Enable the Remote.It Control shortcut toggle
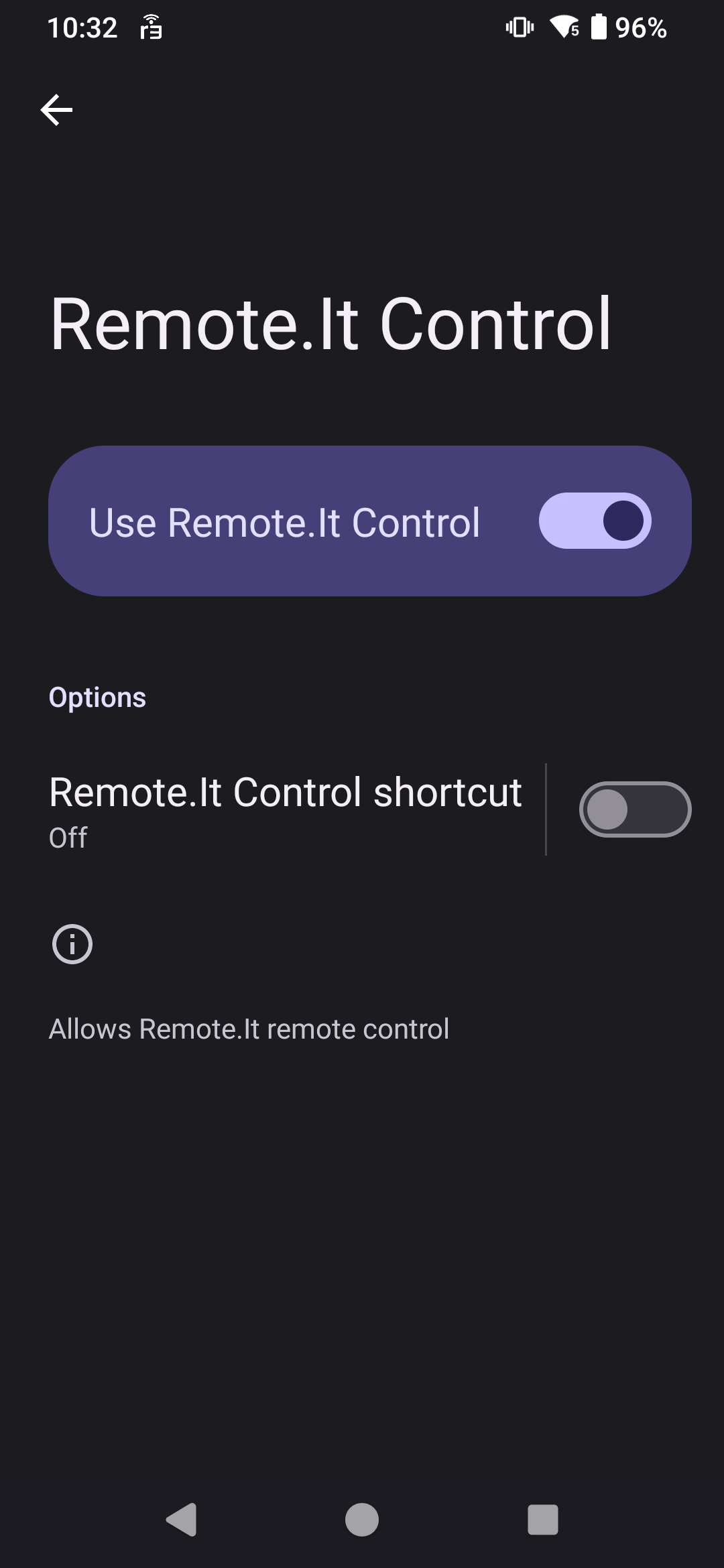Screen dimensions: 724x1568 click(634, 809)
